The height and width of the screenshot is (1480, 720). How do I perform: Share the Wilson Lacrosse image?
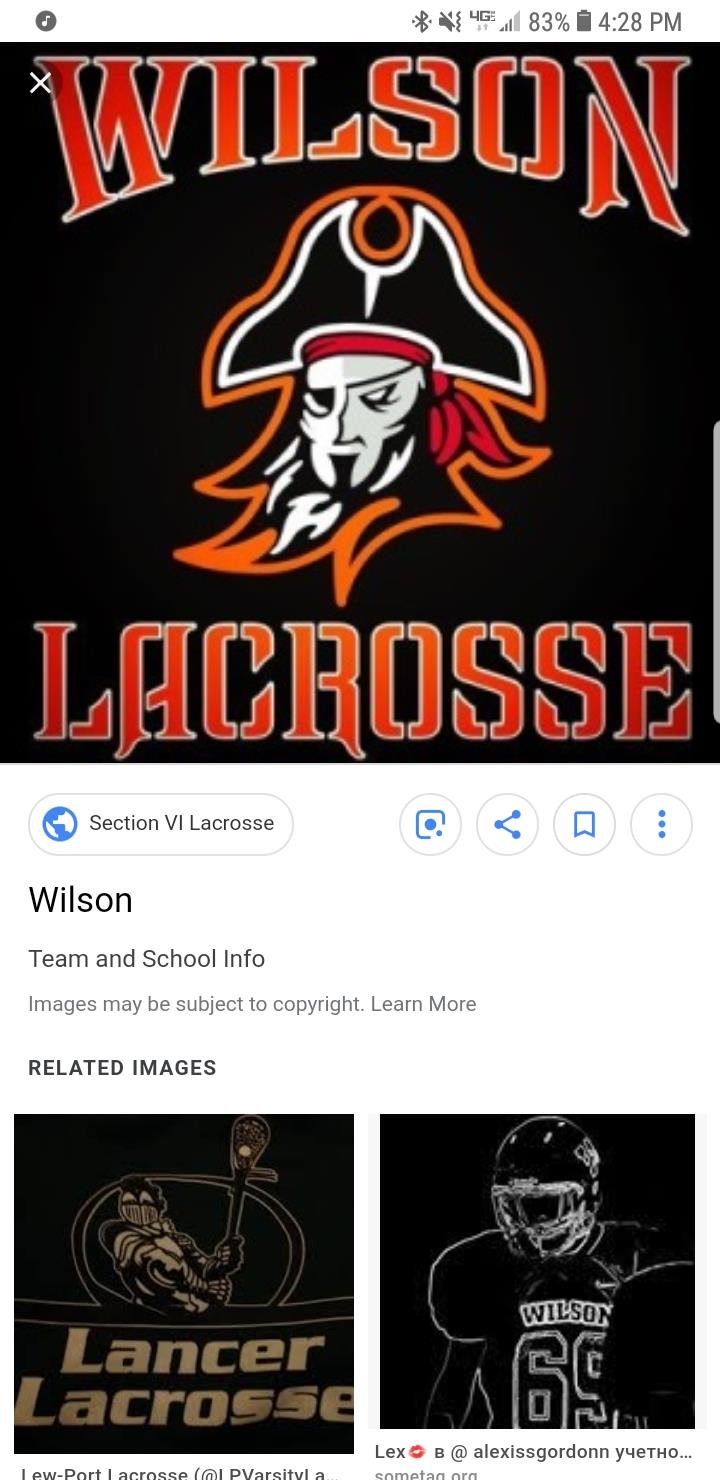pos(507,824)
